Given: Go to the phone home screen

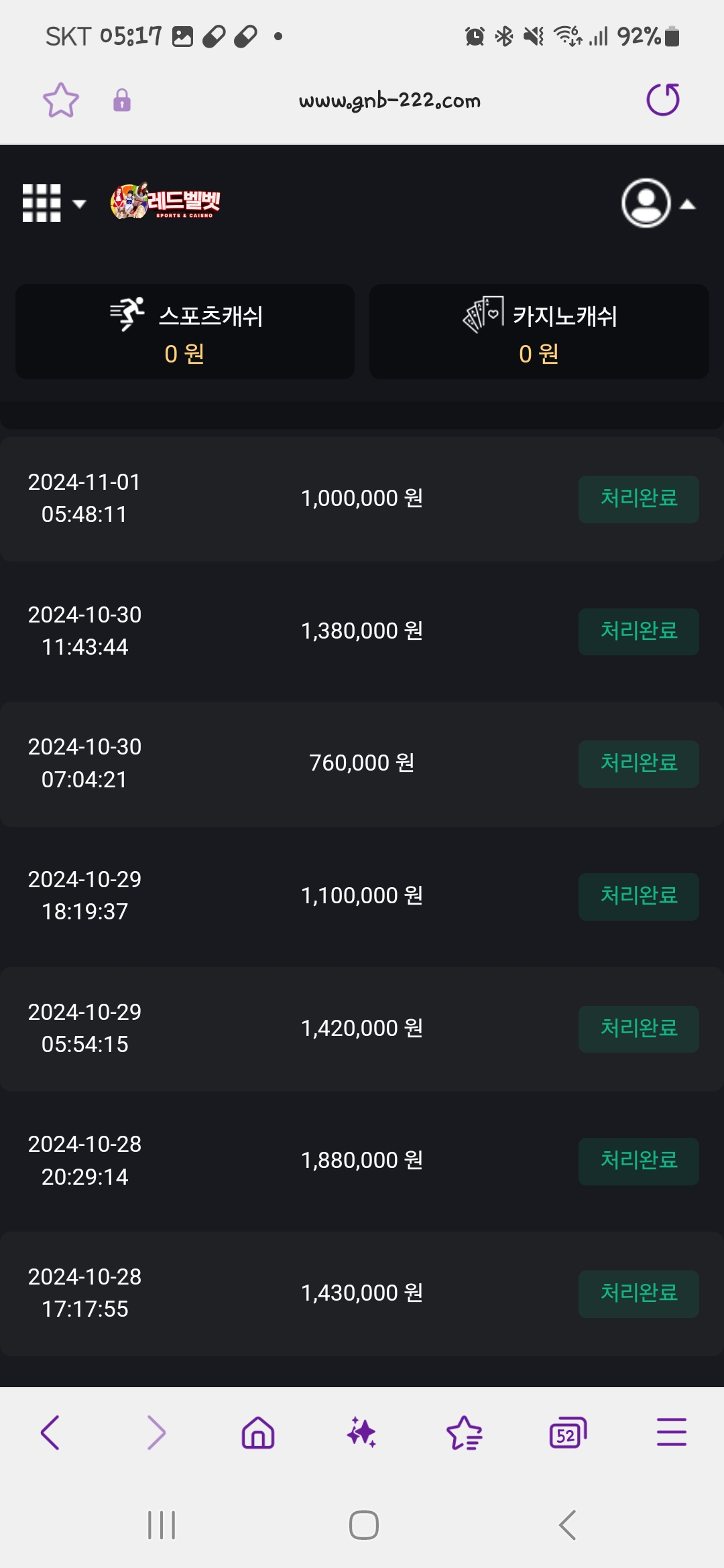Looking at the screenshot, I should (363, 1525).
